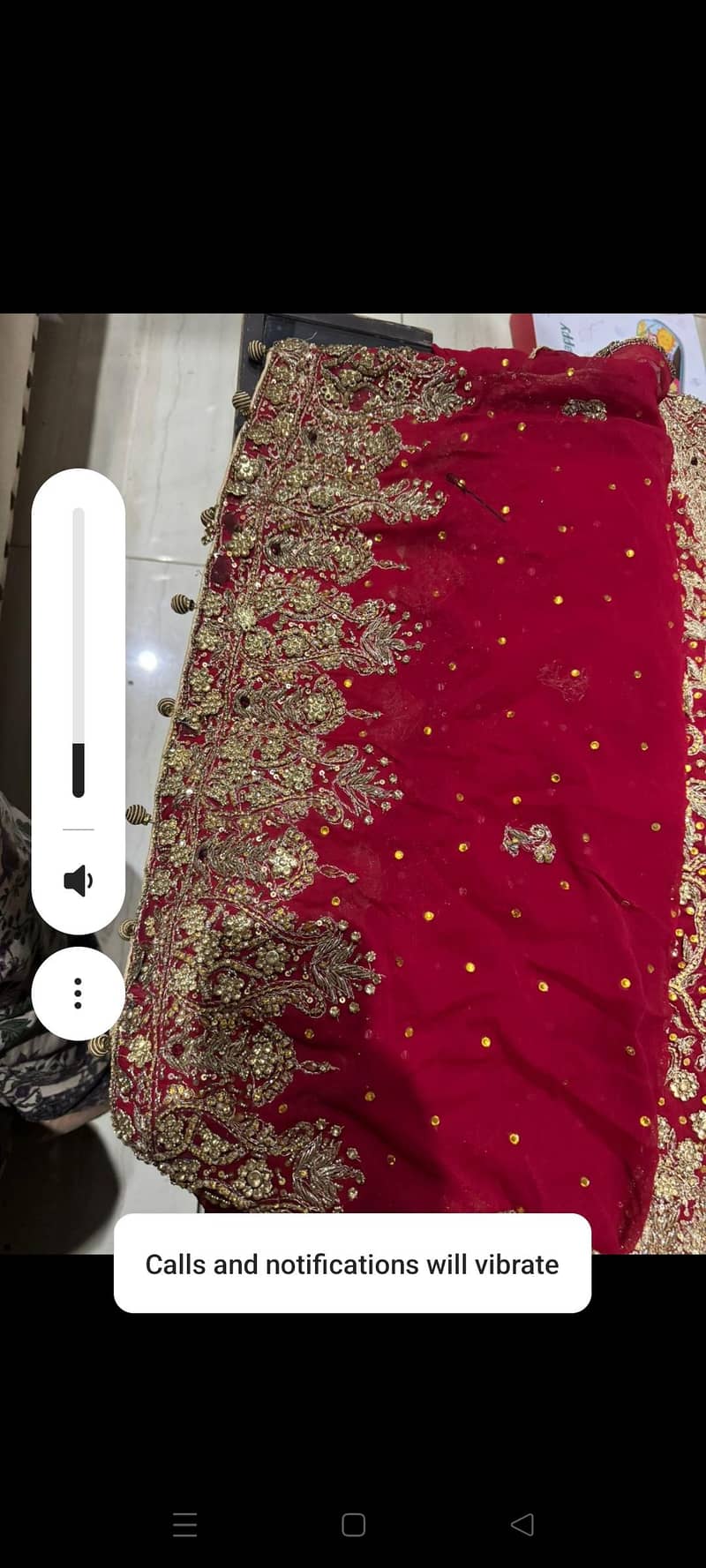This screenshot has height=1568, width=706.
Task: Tap the back button in the navigation bar
Action: 522,1524
